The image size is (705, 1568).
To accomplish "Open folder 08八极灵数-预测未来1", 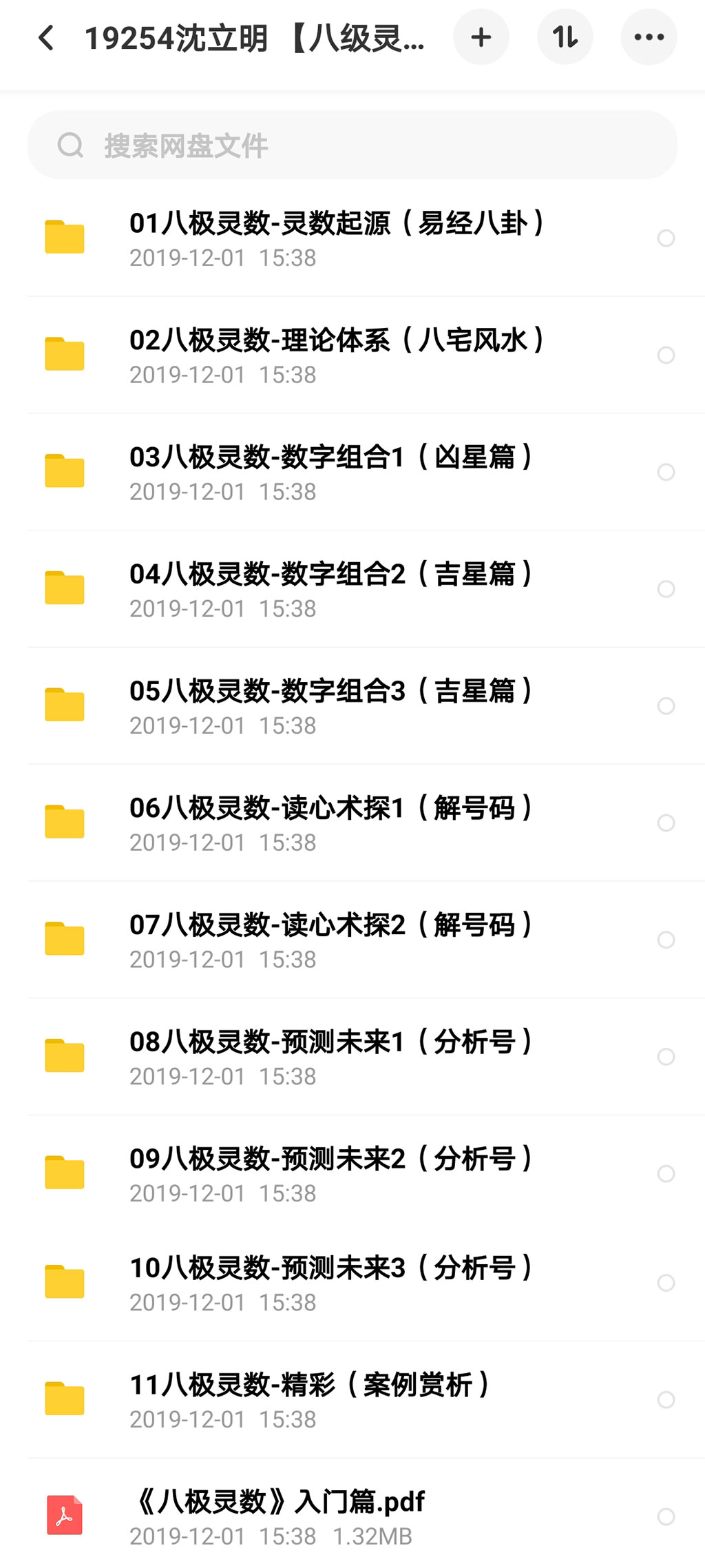I will pos(352,1057).
